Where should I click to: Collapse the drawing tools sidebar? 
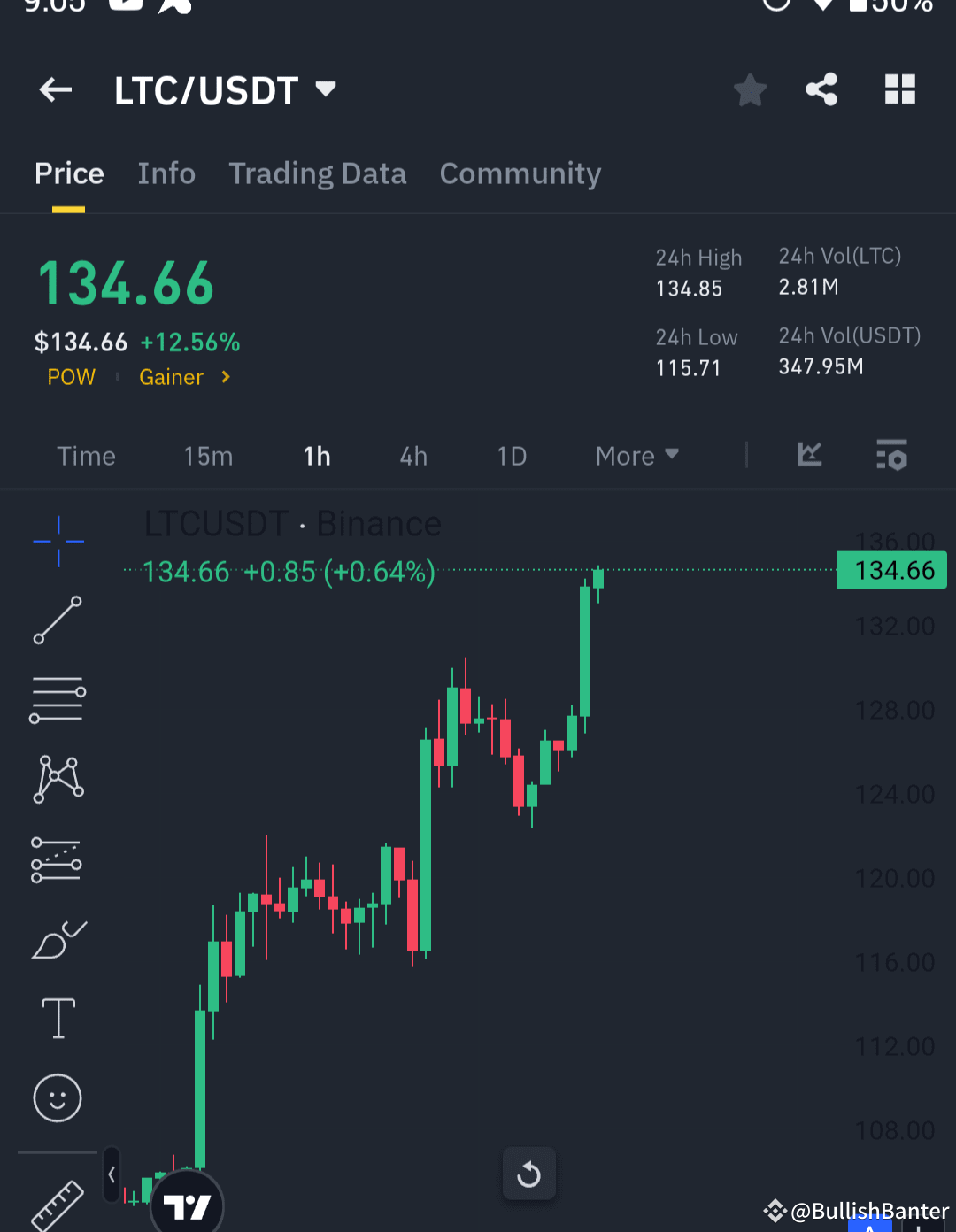click(x=111, y=1174)
